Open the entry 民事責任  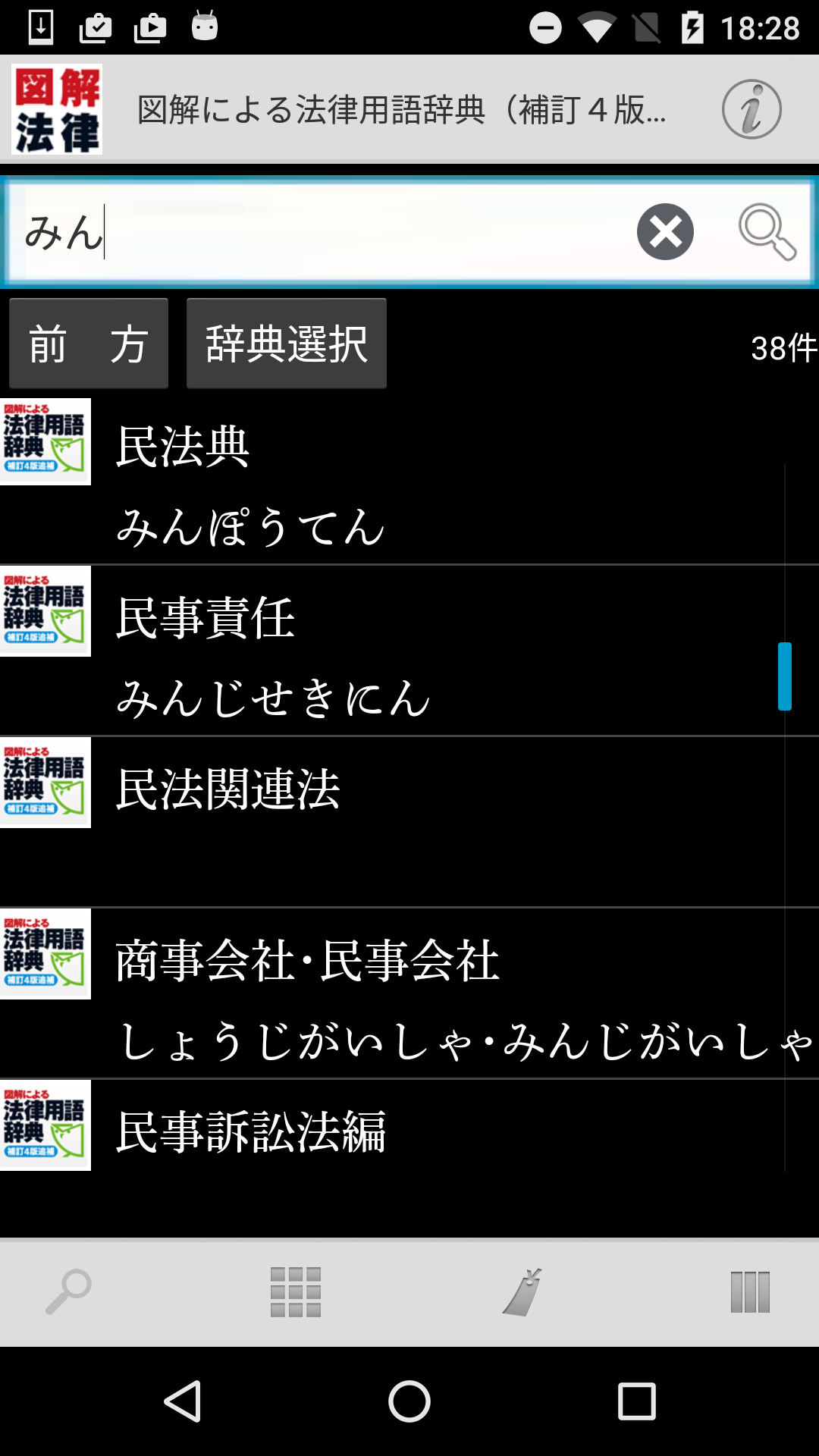click(x=409, y=652)
